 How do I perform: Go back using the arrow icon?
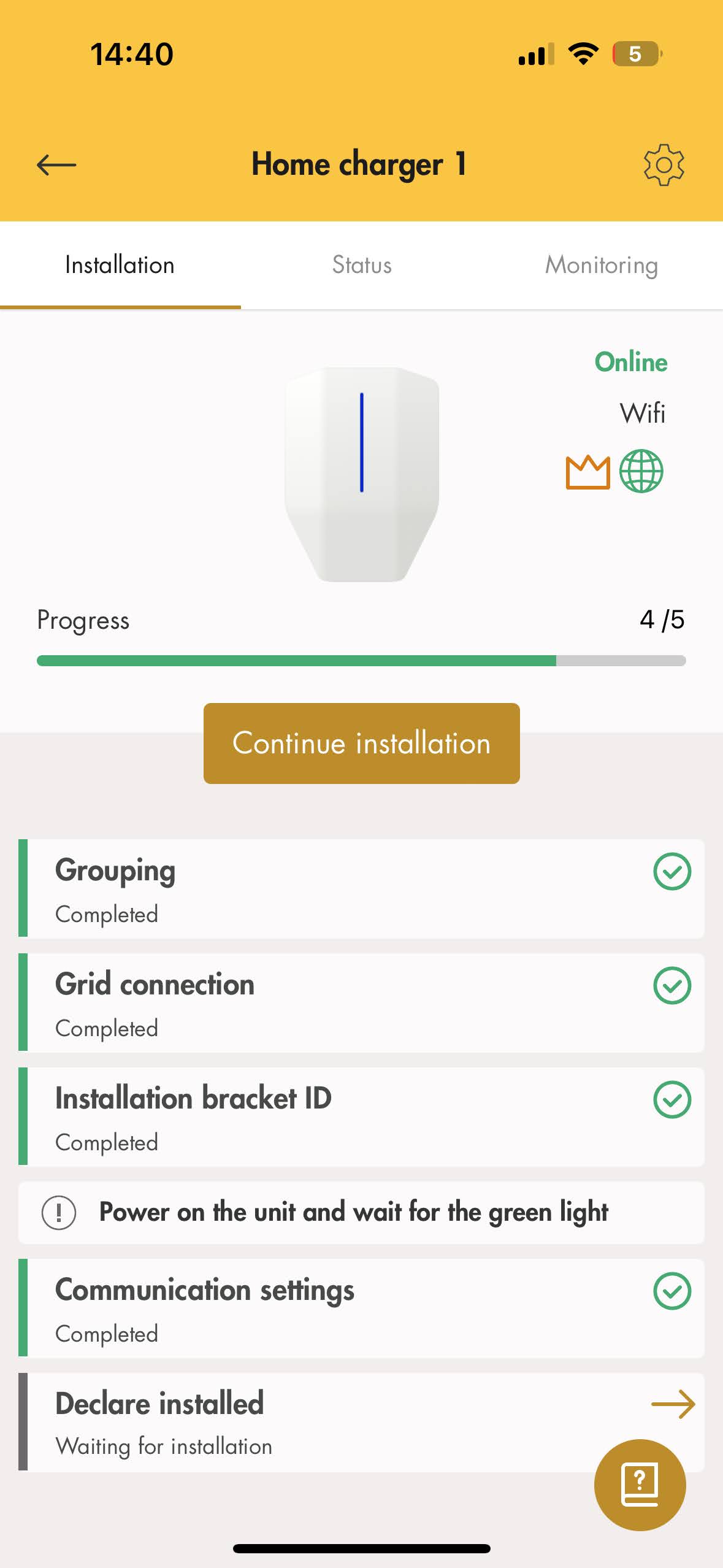pyautogui.click(x=56, y=164)
